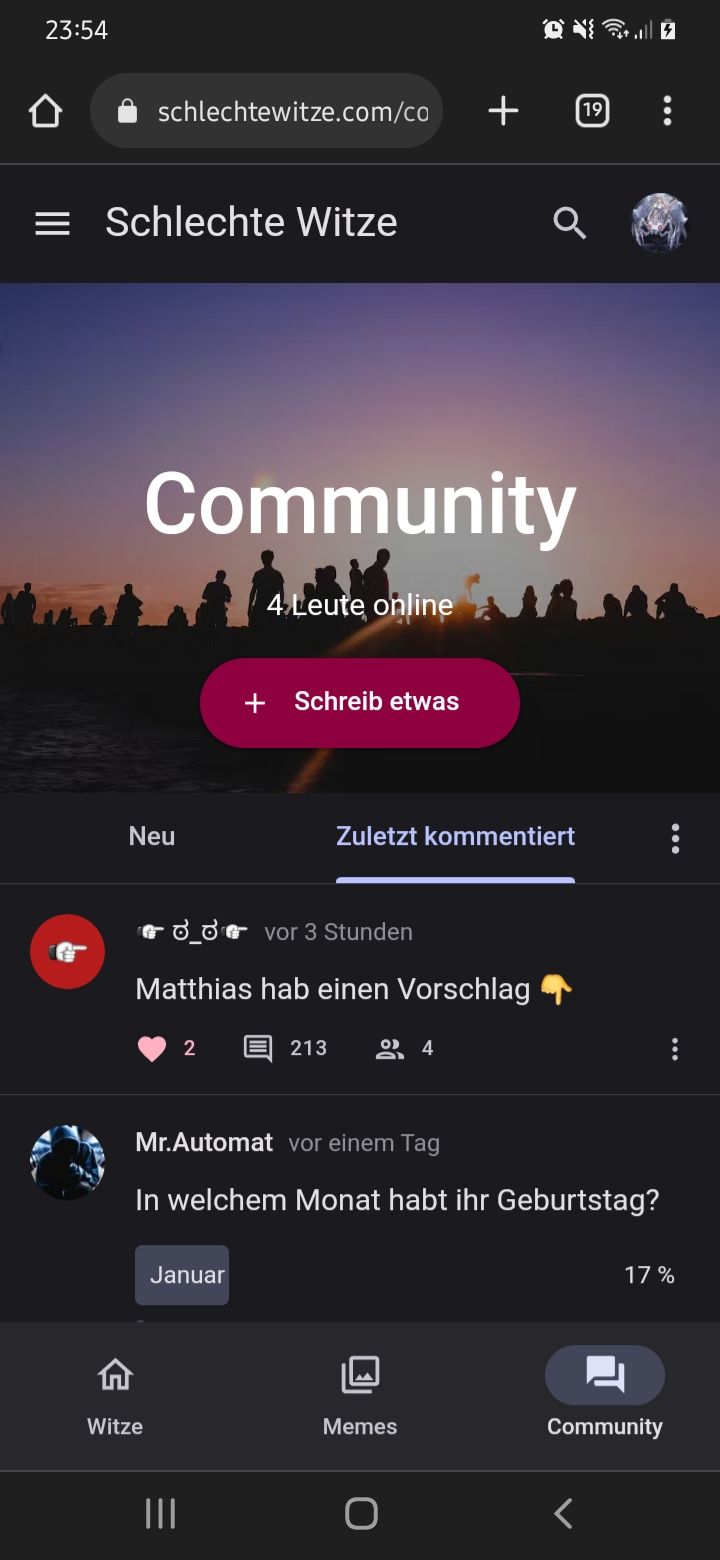This screenshot has height=1560, width=720.
Task: Open the hamburger drawer menu
Action: 52,223
